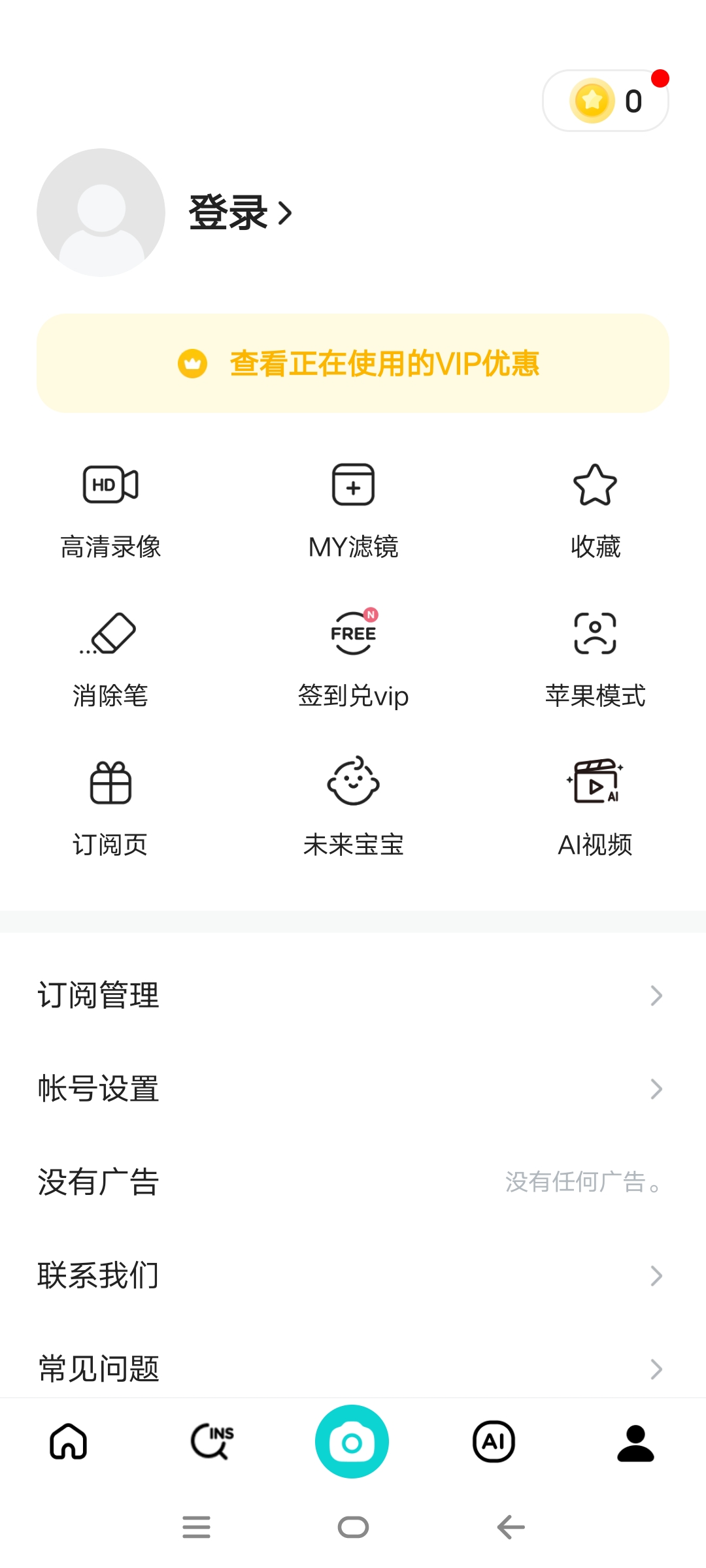
Task: Open 联系我们 contact us page
Action: coord(353,1275)
